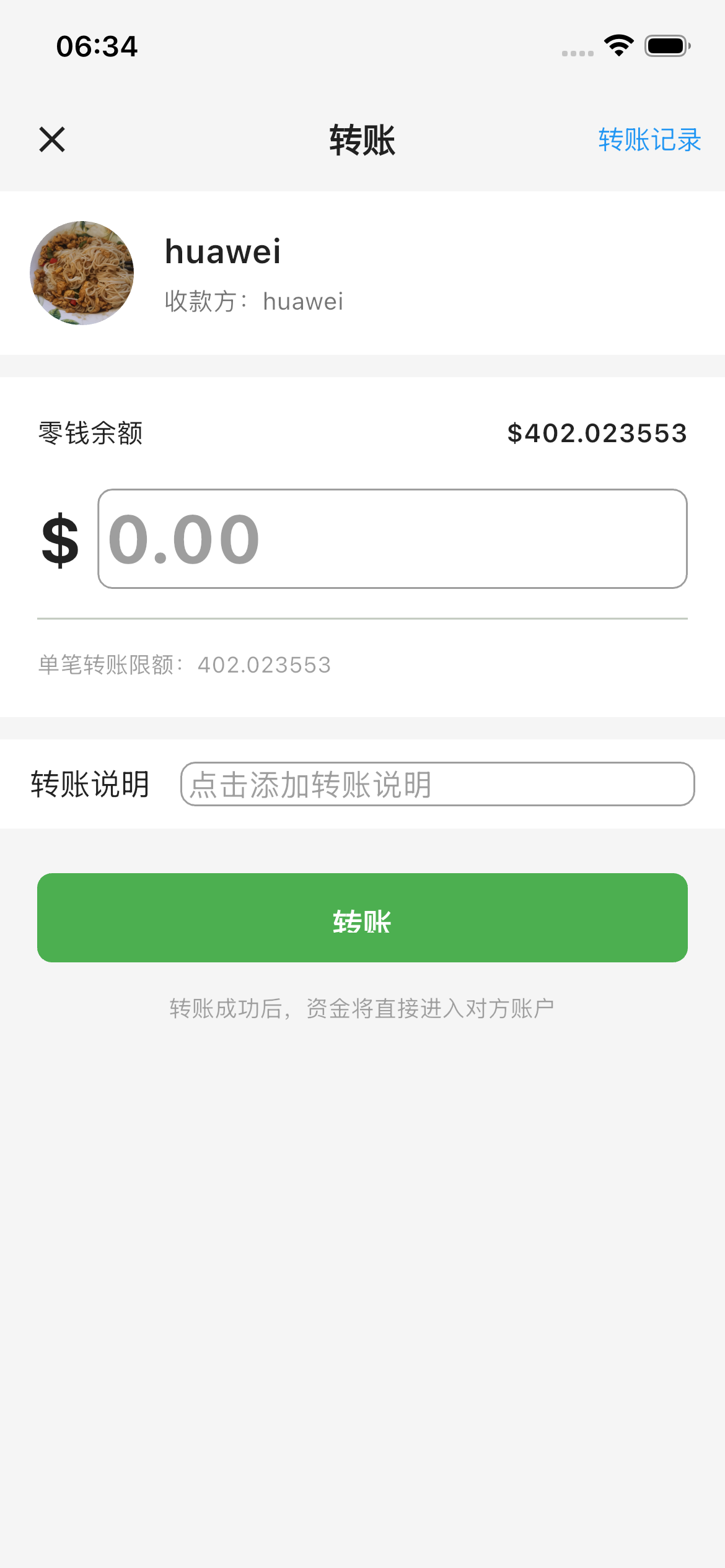Confirm with the green 转账 button
Viewport: 725px width, 1568px height.
[x=362, y=918]
